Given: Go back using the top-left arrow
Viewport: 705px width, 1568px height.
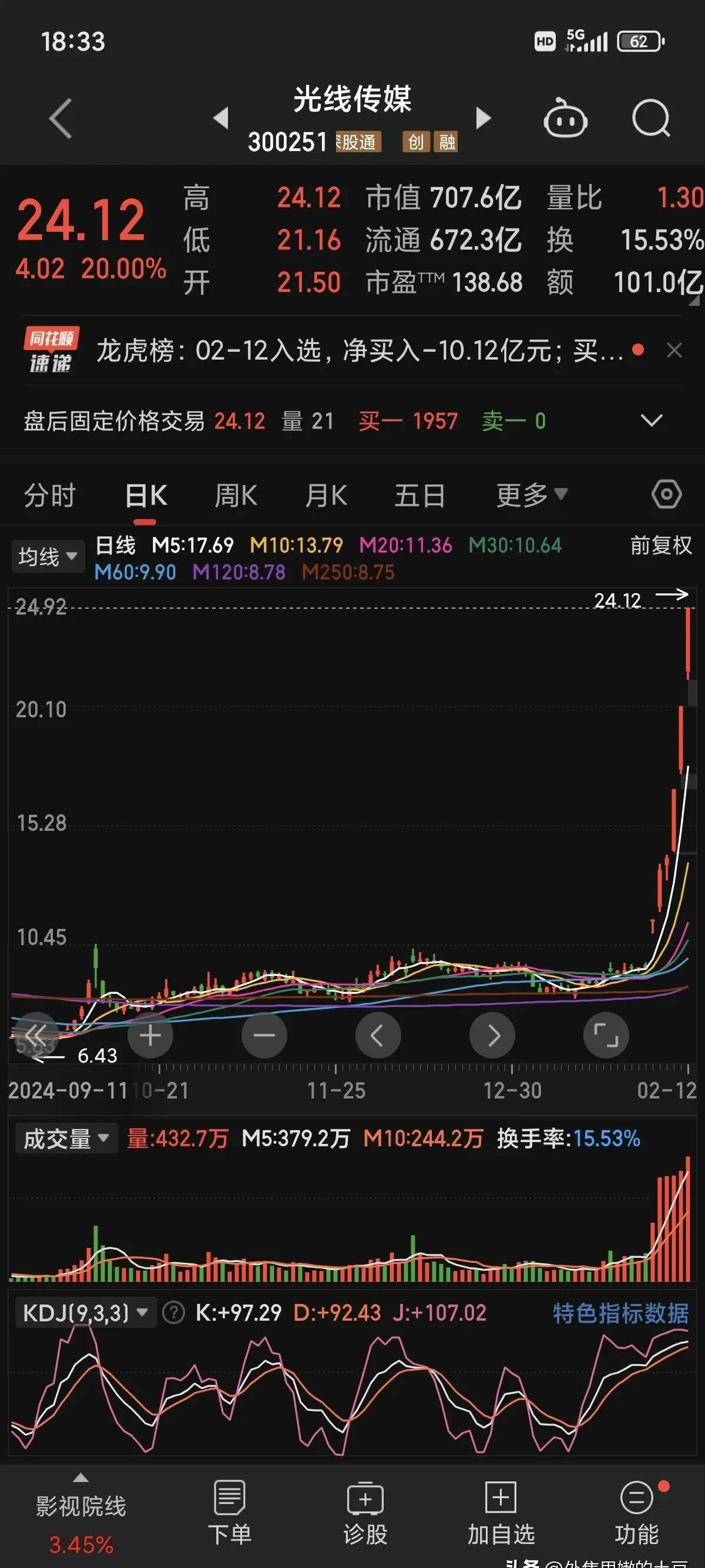Looking at the screenshot, I should pos(61,118).
